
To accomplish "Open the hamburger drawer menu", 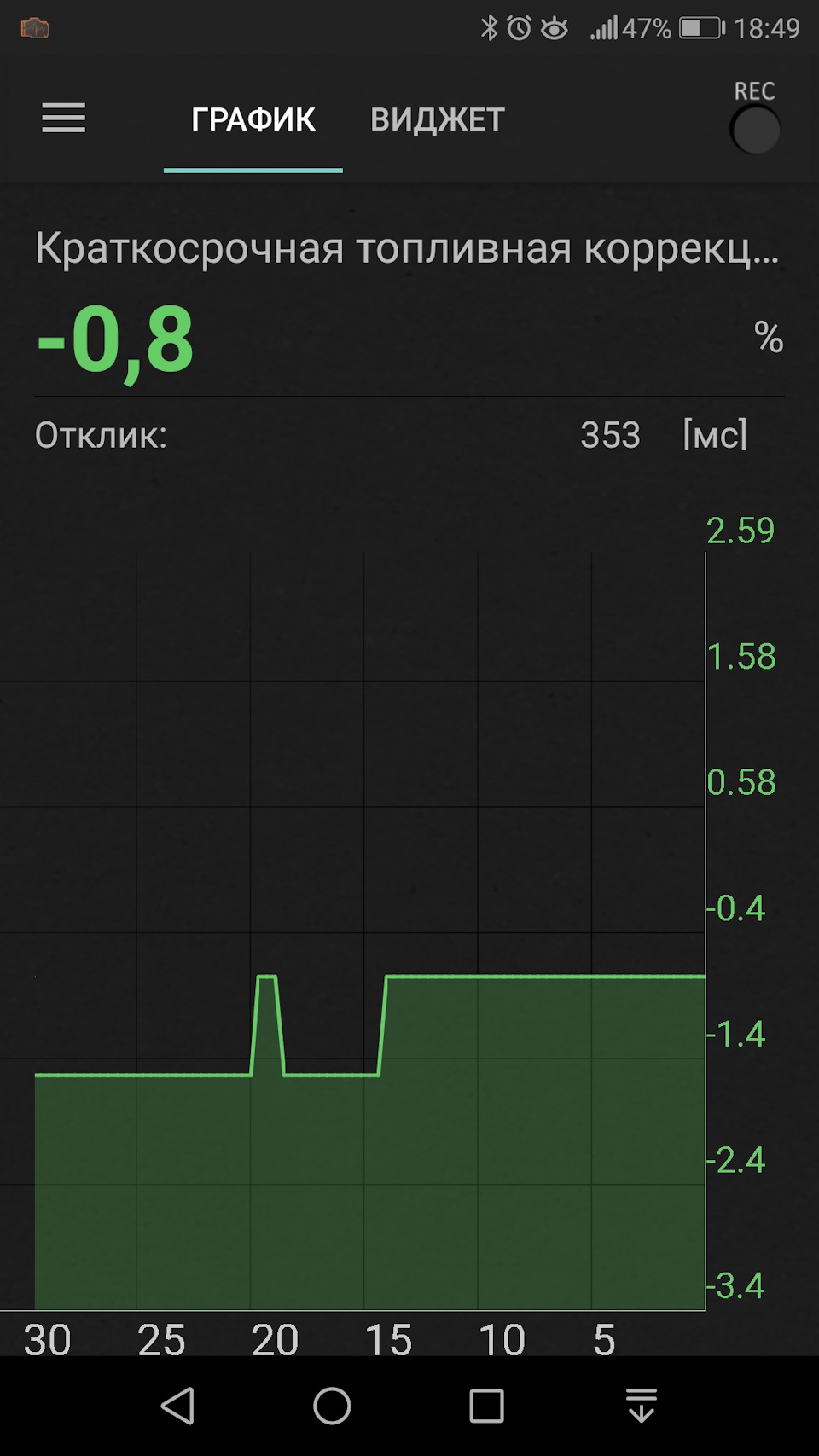I will [x=64, y=118].
